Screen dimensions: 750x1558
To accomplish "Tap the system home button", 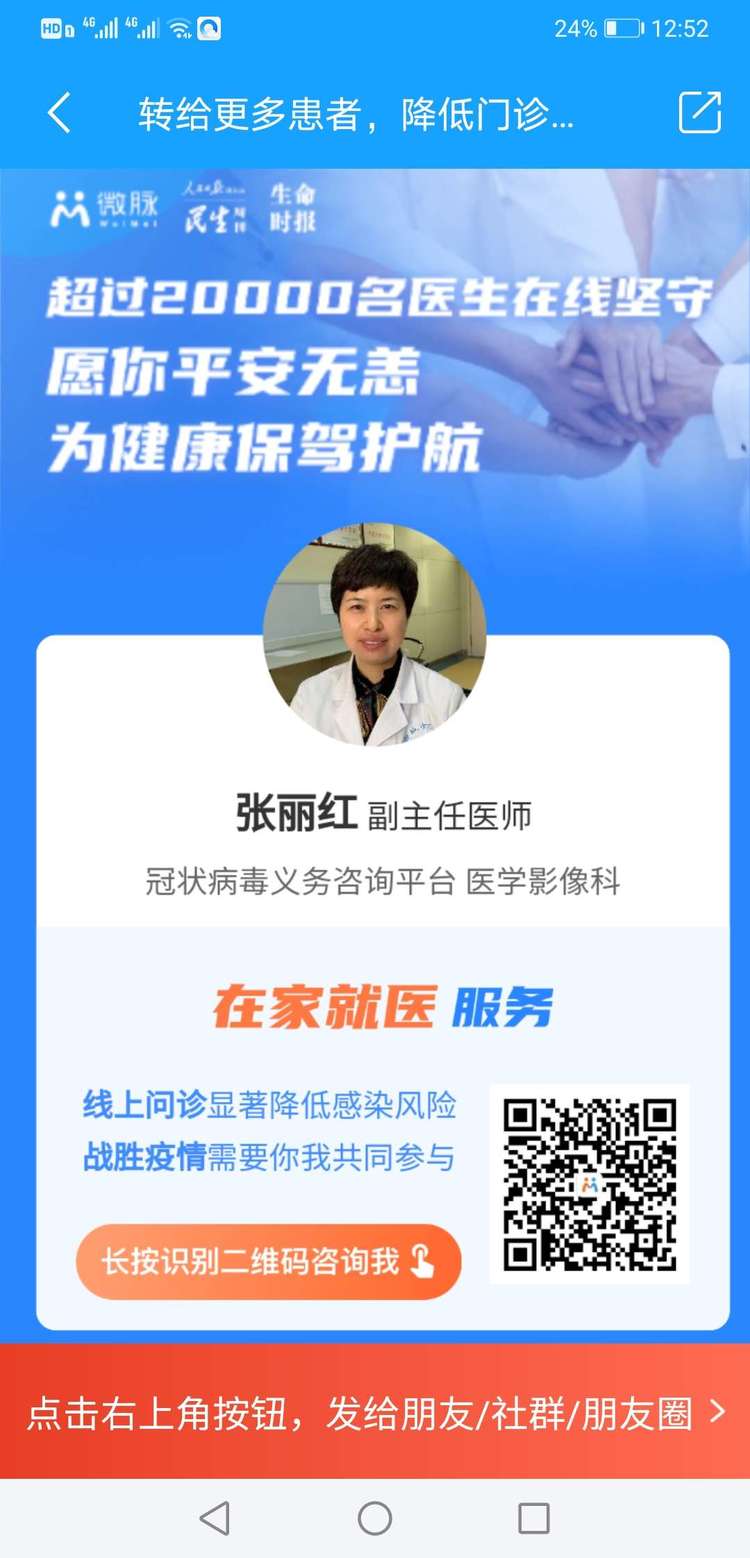I will pyautogui.click(x=375, y=1518).
